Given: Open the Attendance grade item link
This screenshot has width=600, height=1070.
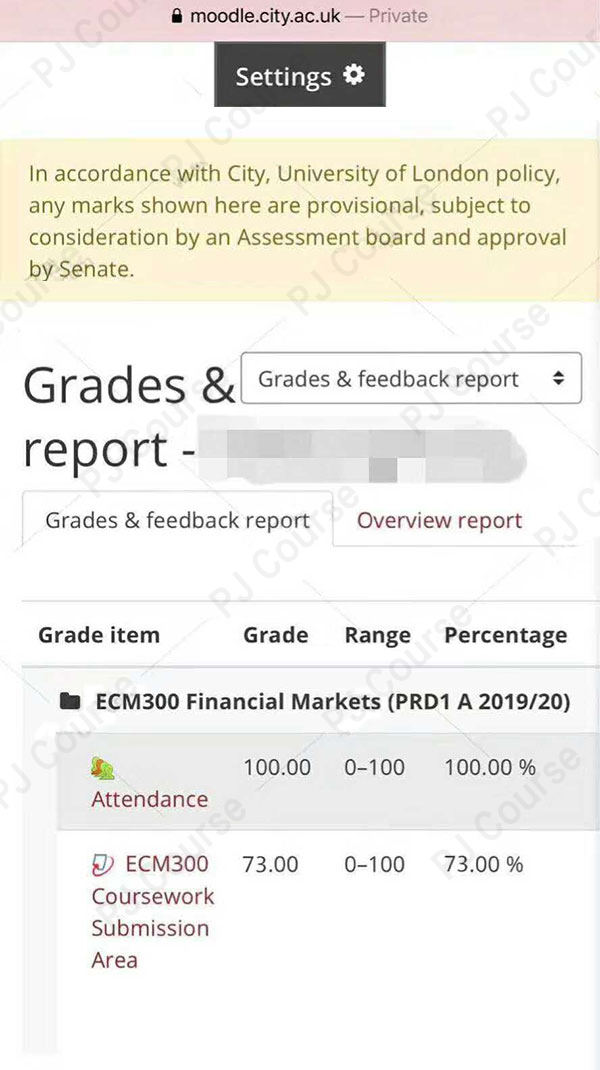Looking at the screenshot, I should tap(149, 799).
